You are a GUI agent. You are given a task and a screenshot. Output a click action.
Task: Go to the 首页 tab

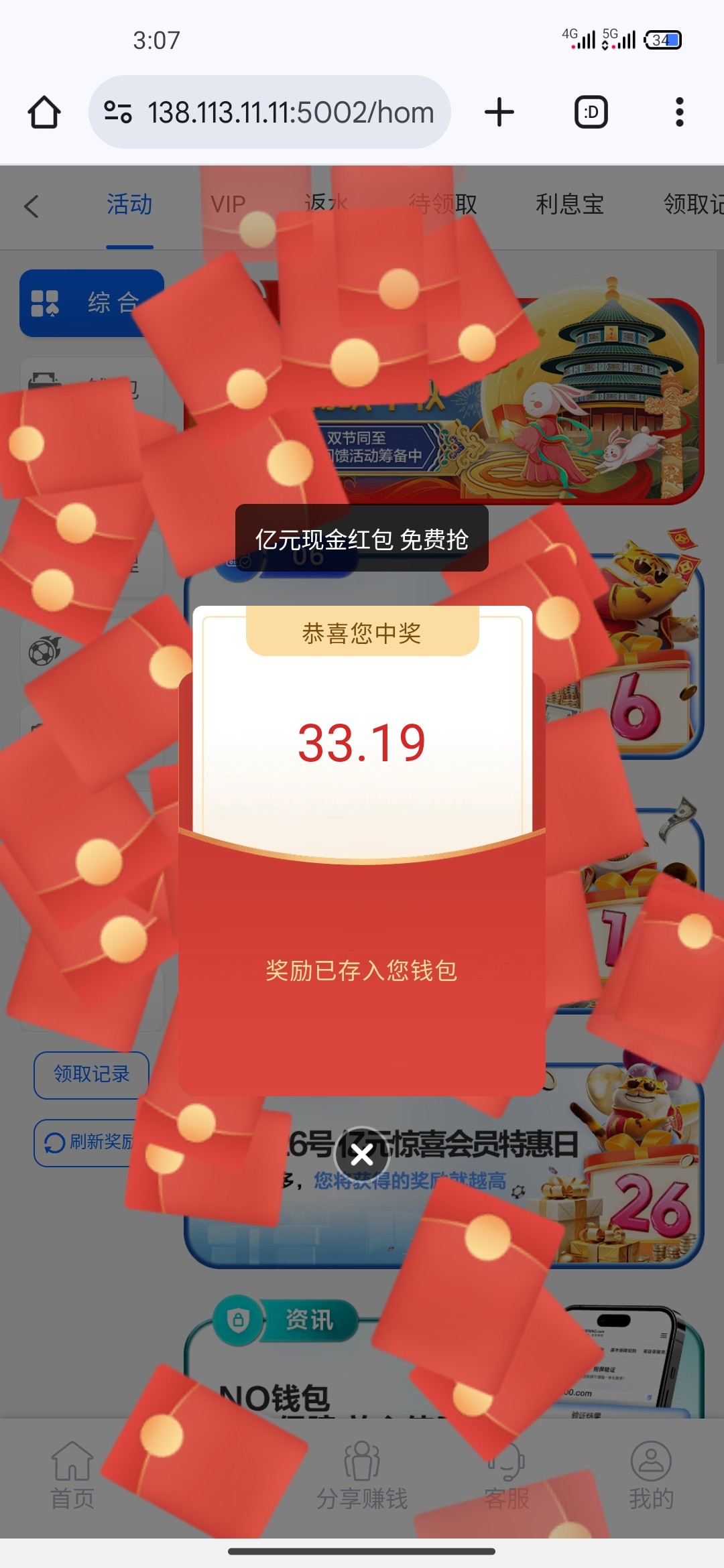tap(72, 1476)
